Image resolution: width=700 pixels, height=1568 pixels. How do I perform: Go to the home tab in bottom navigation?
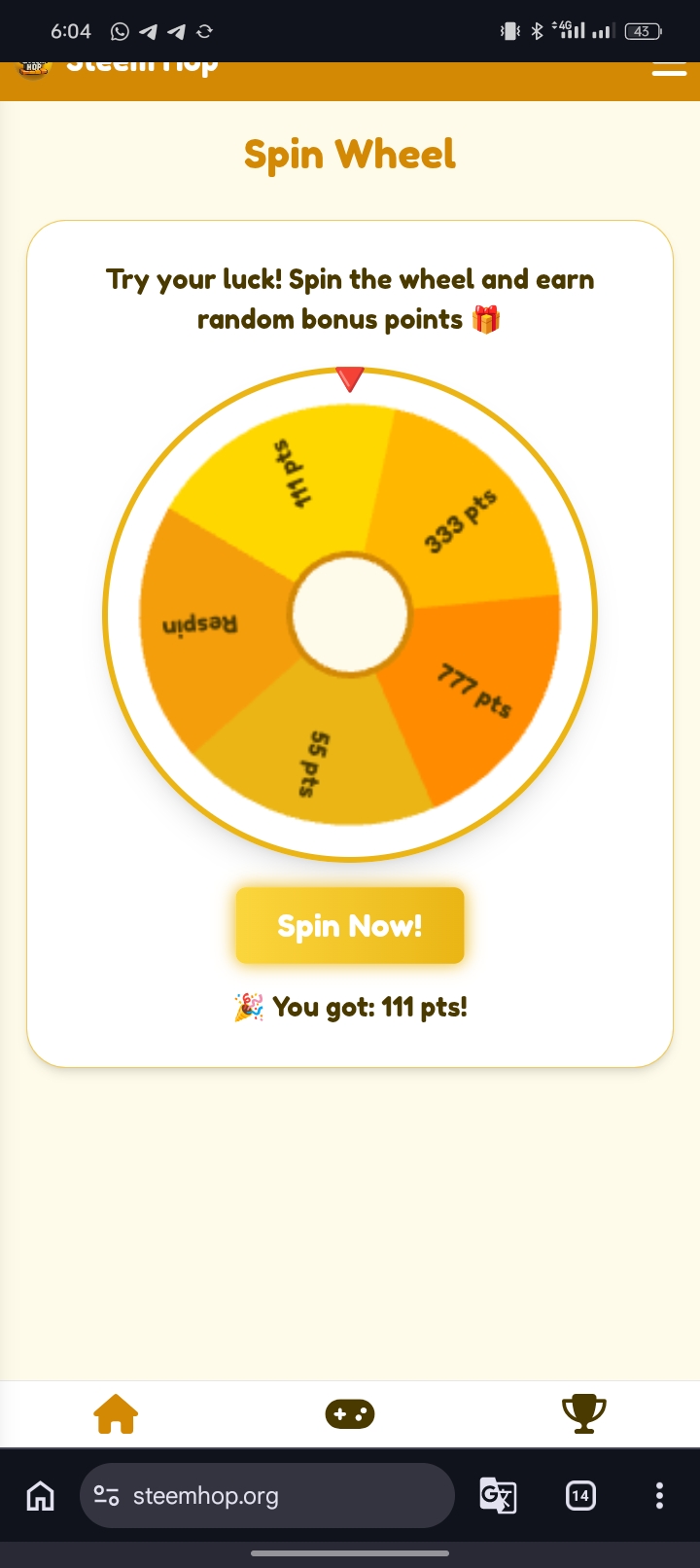tap(116, 1413)
